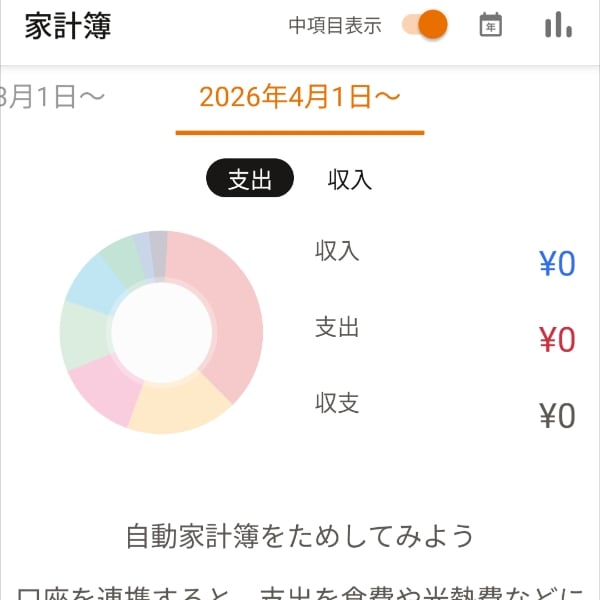Select the 支出 segment
The image size is (600, 600).
tap(250, 180)
